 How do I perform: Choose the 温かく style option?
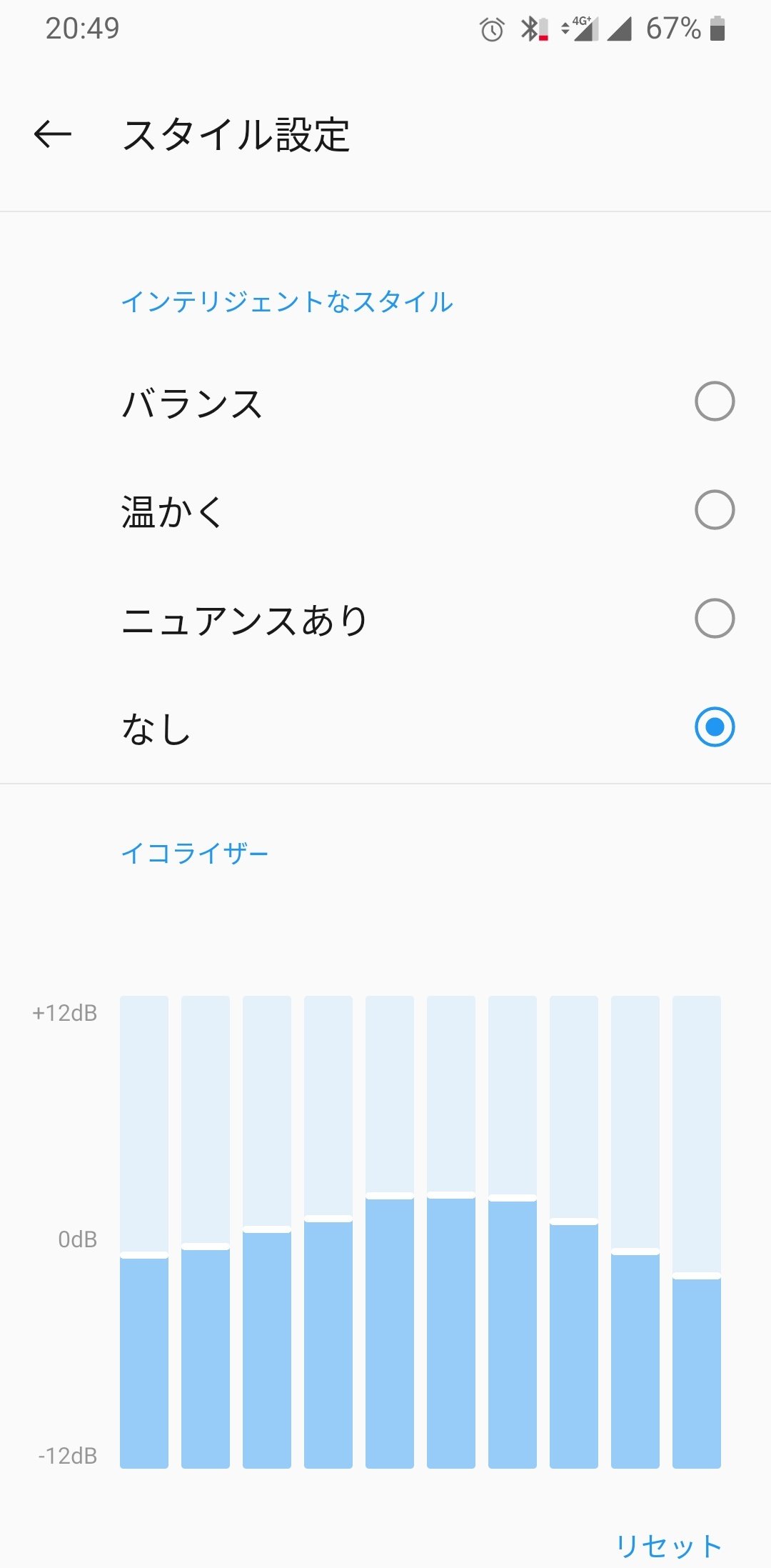click(385, 511)
